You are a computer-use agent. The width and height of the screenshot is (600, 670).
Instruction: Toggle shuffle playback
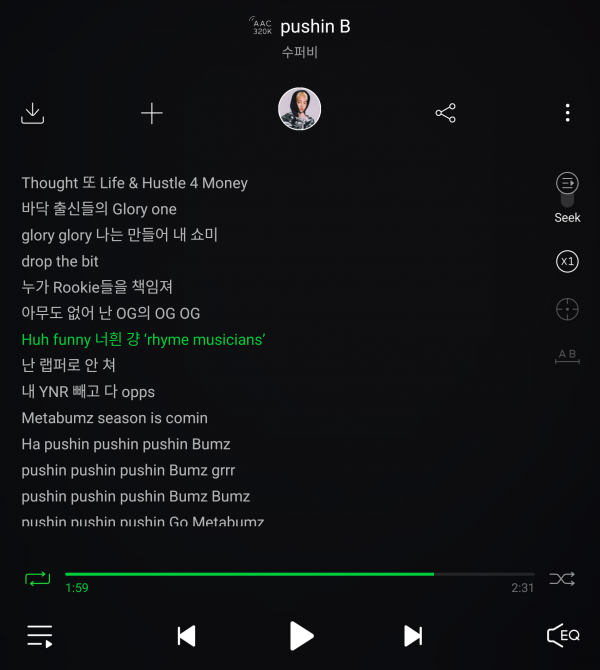pyautogui.click(x=562, y=578)
